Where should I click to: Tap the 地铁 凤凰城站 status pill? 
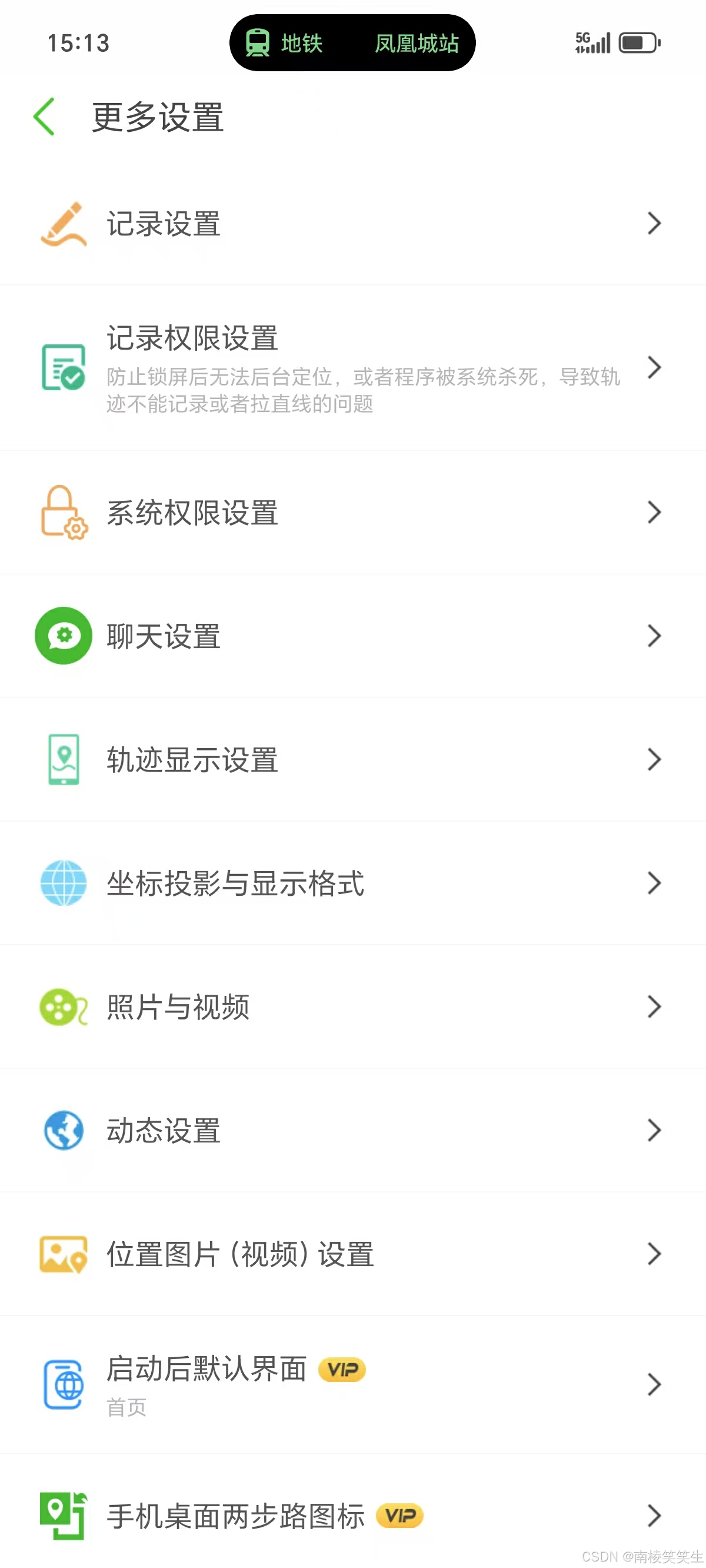coord(352,43)
